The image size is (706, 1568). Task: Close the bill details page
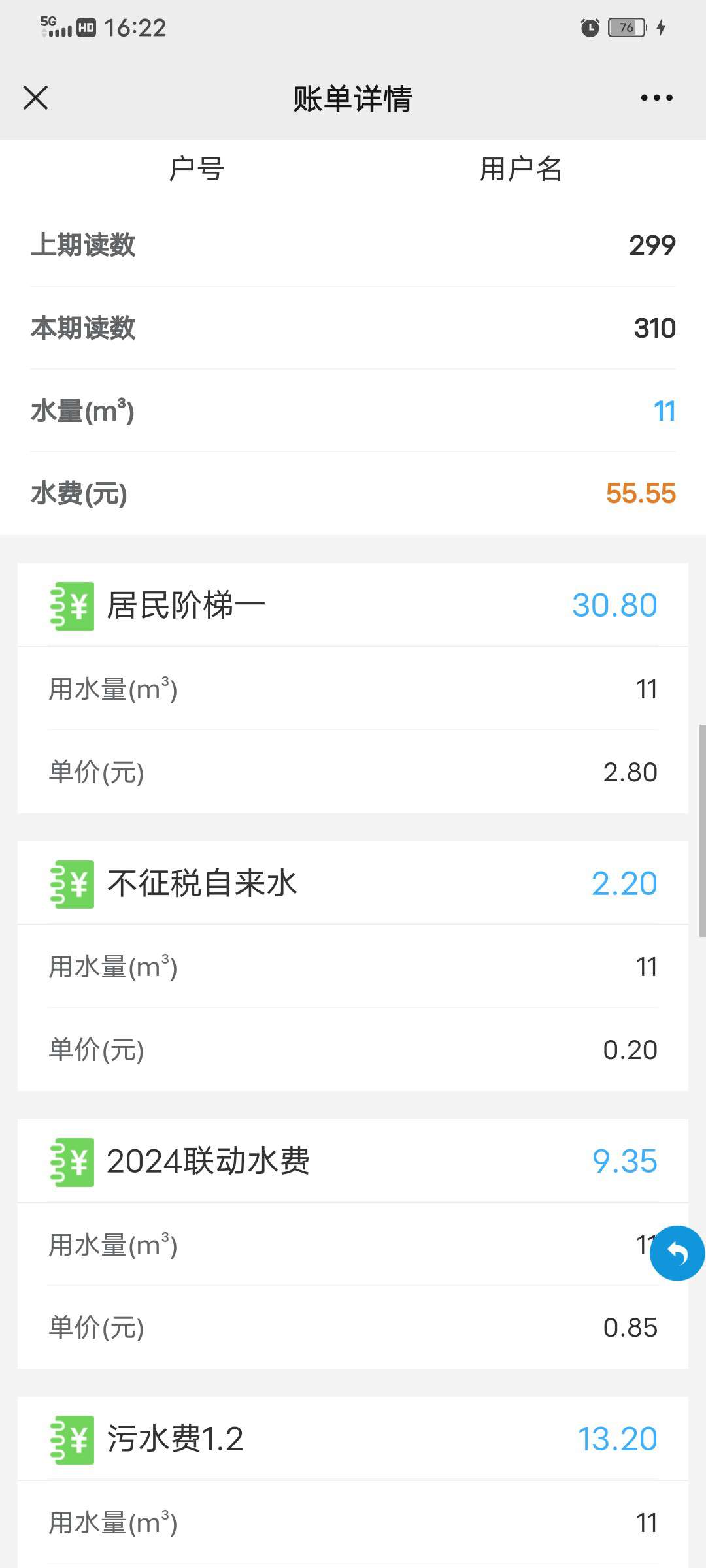click(35, 98)
